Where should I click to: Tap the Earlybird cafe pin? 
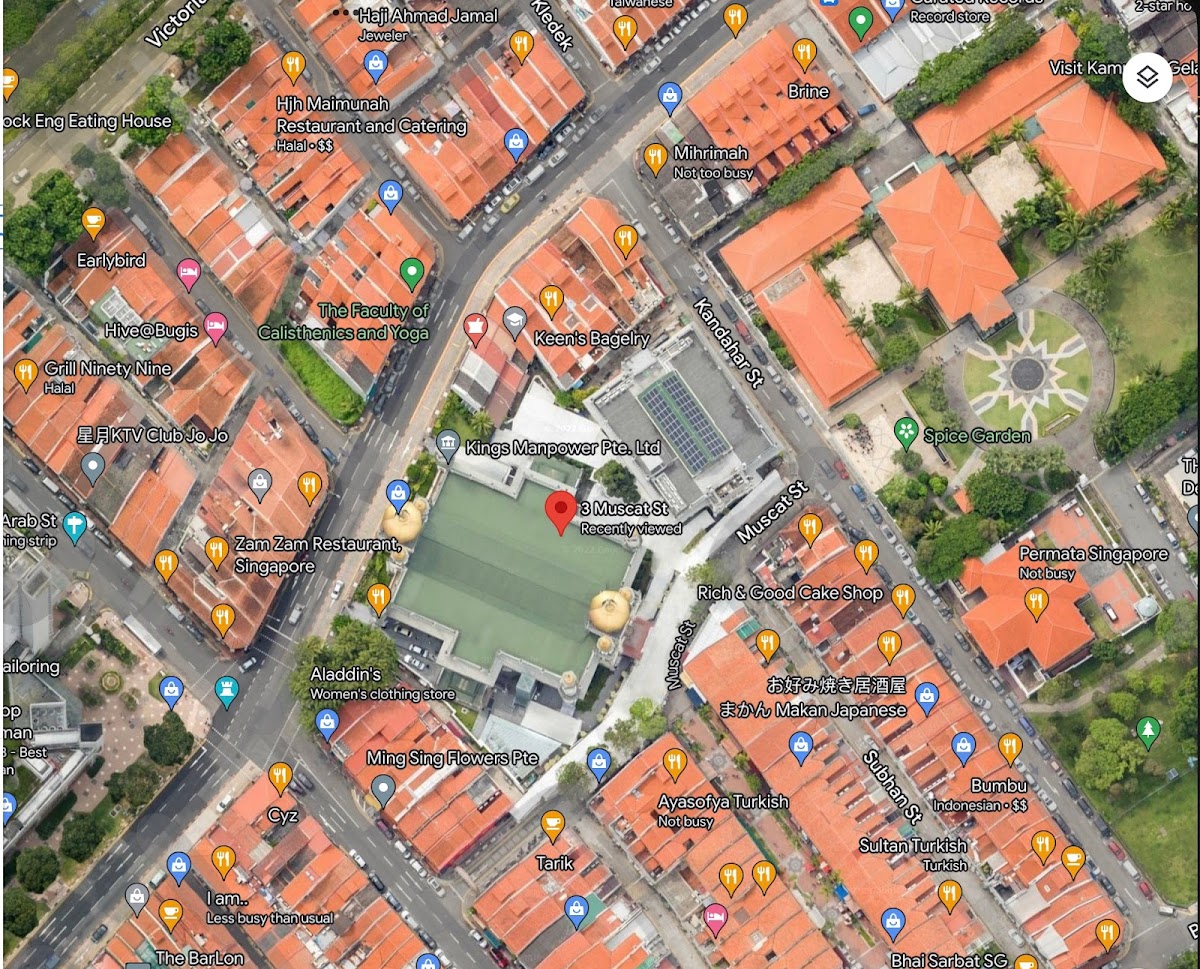pyautogui.click(x=93, y=221)
